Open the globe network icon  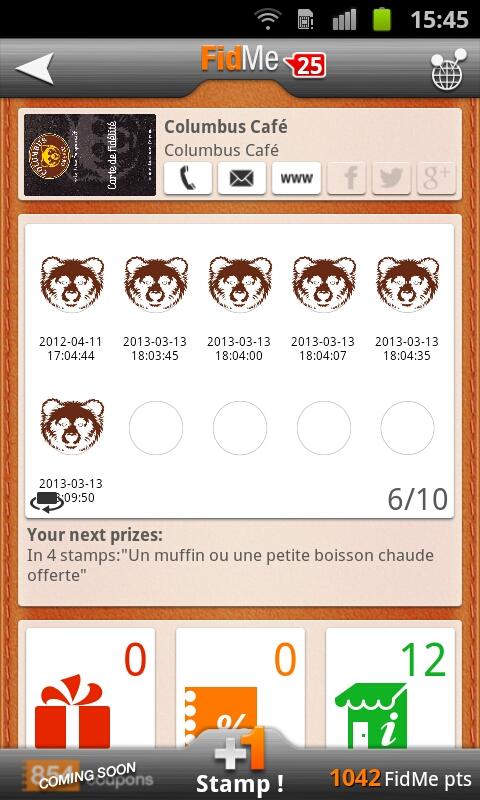pyautogui.click(x=449, y=69)
